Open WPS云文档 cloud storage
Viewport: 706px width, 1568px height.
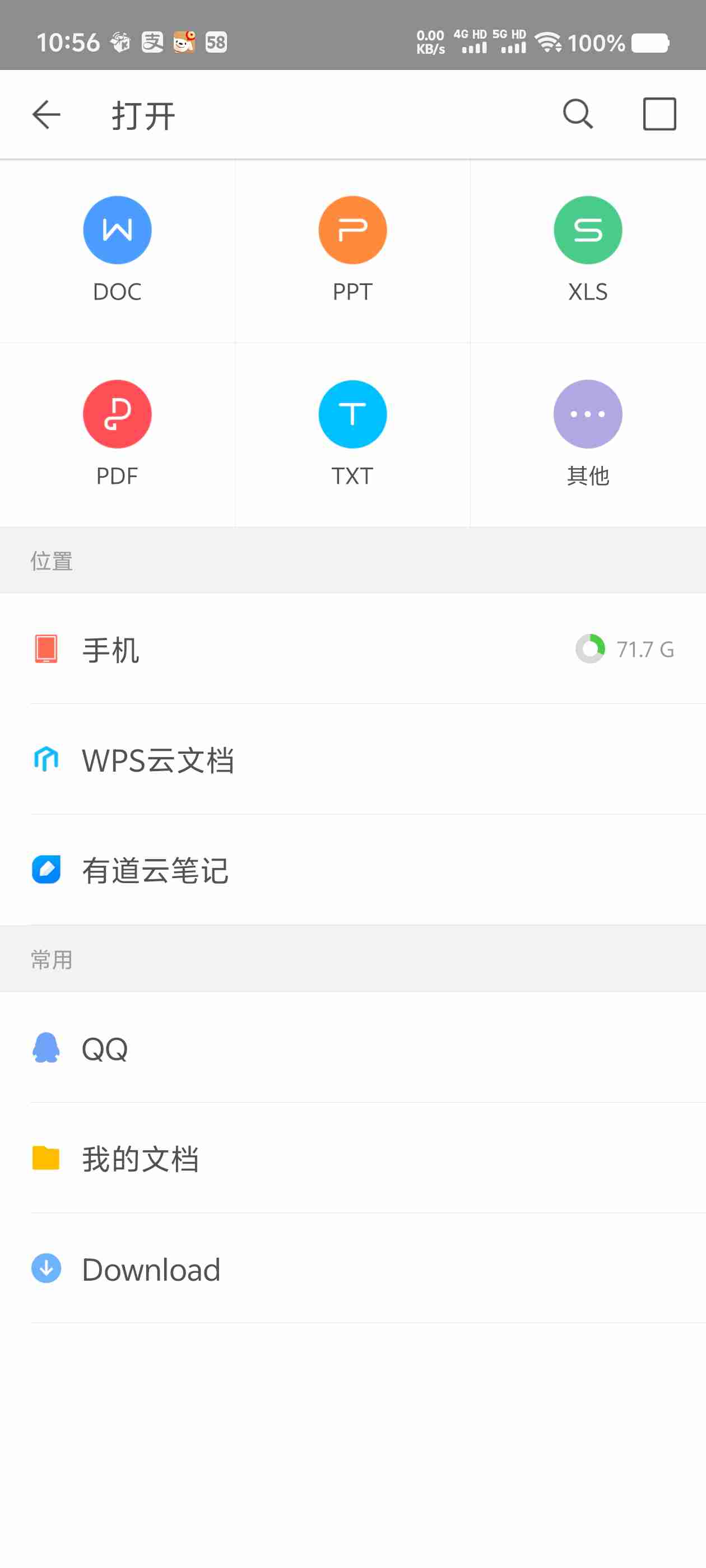(x=159, y=760)
